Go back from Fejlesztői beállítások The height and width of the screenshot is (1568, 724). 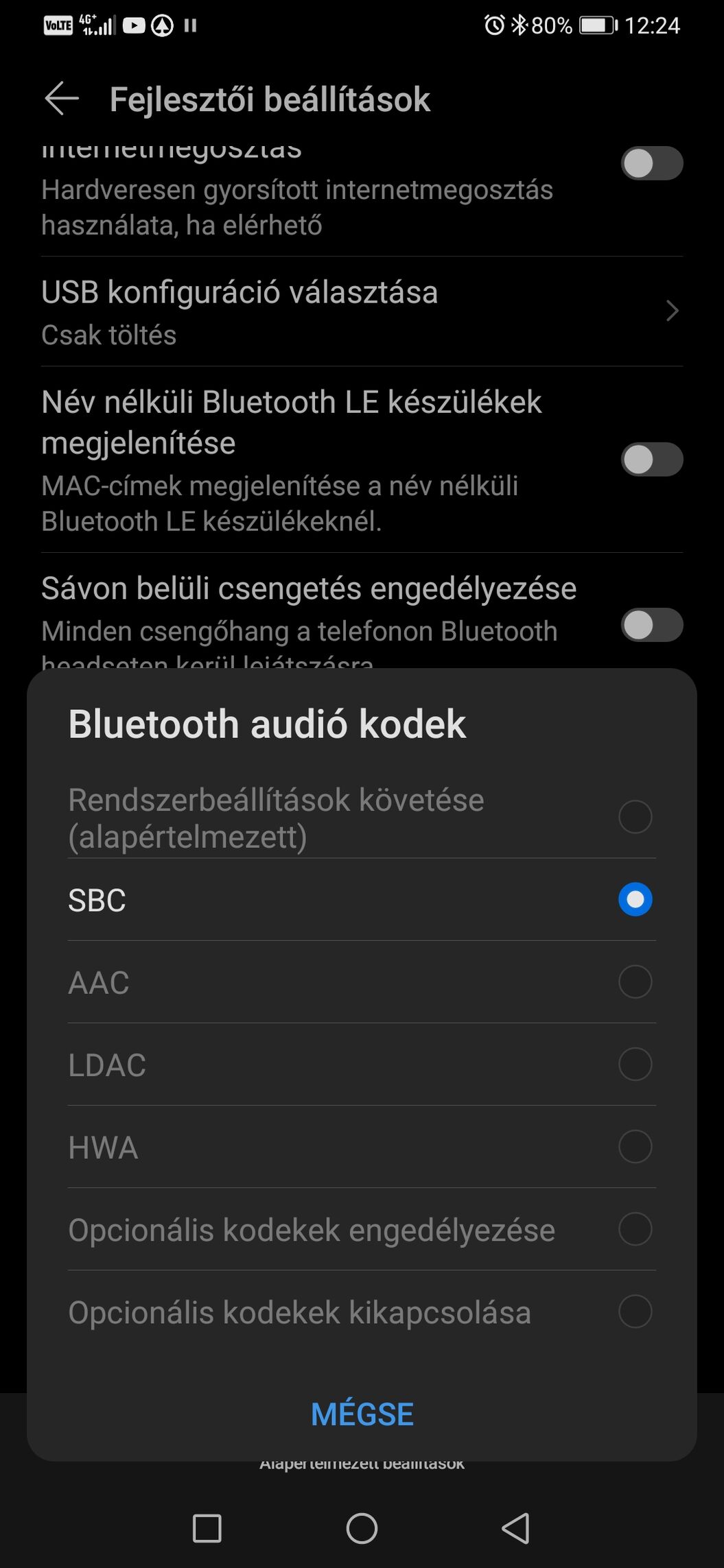click(62, 99)
